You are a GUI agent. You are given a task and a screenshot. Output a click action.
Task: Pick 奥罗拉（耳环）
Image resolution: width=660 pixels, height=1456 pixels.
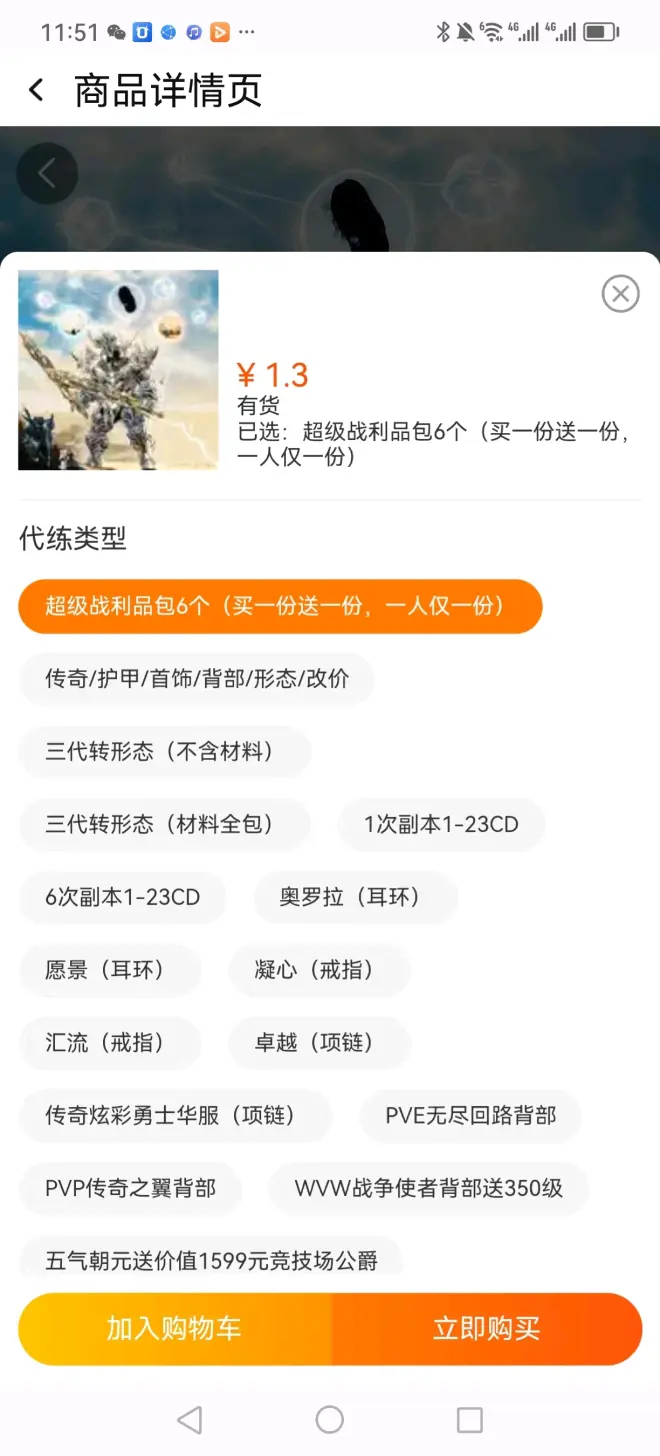pyautogui.click(x=355, y=897)
